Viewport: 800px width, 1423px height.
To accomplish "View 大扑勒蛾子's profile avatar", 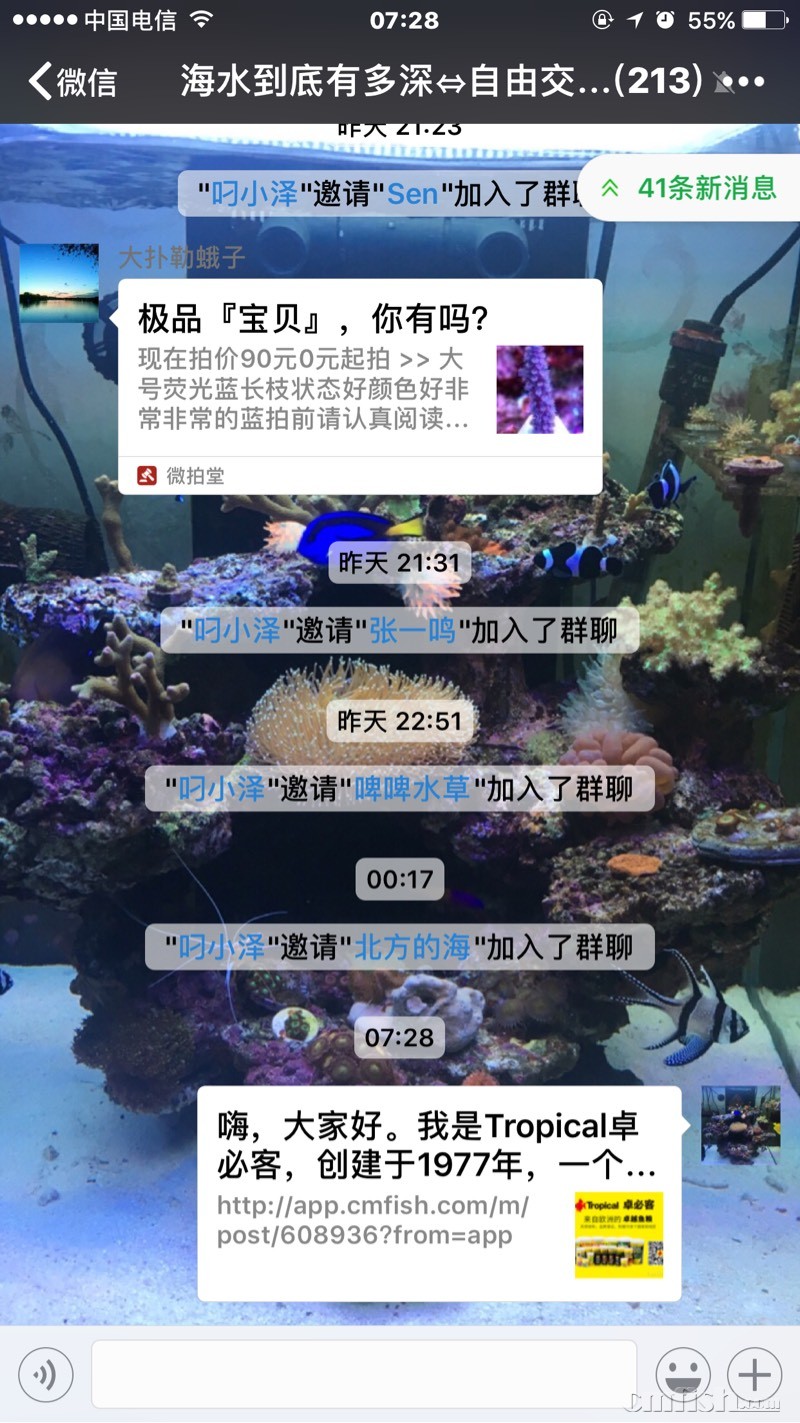I will click(x=59, y=283).
